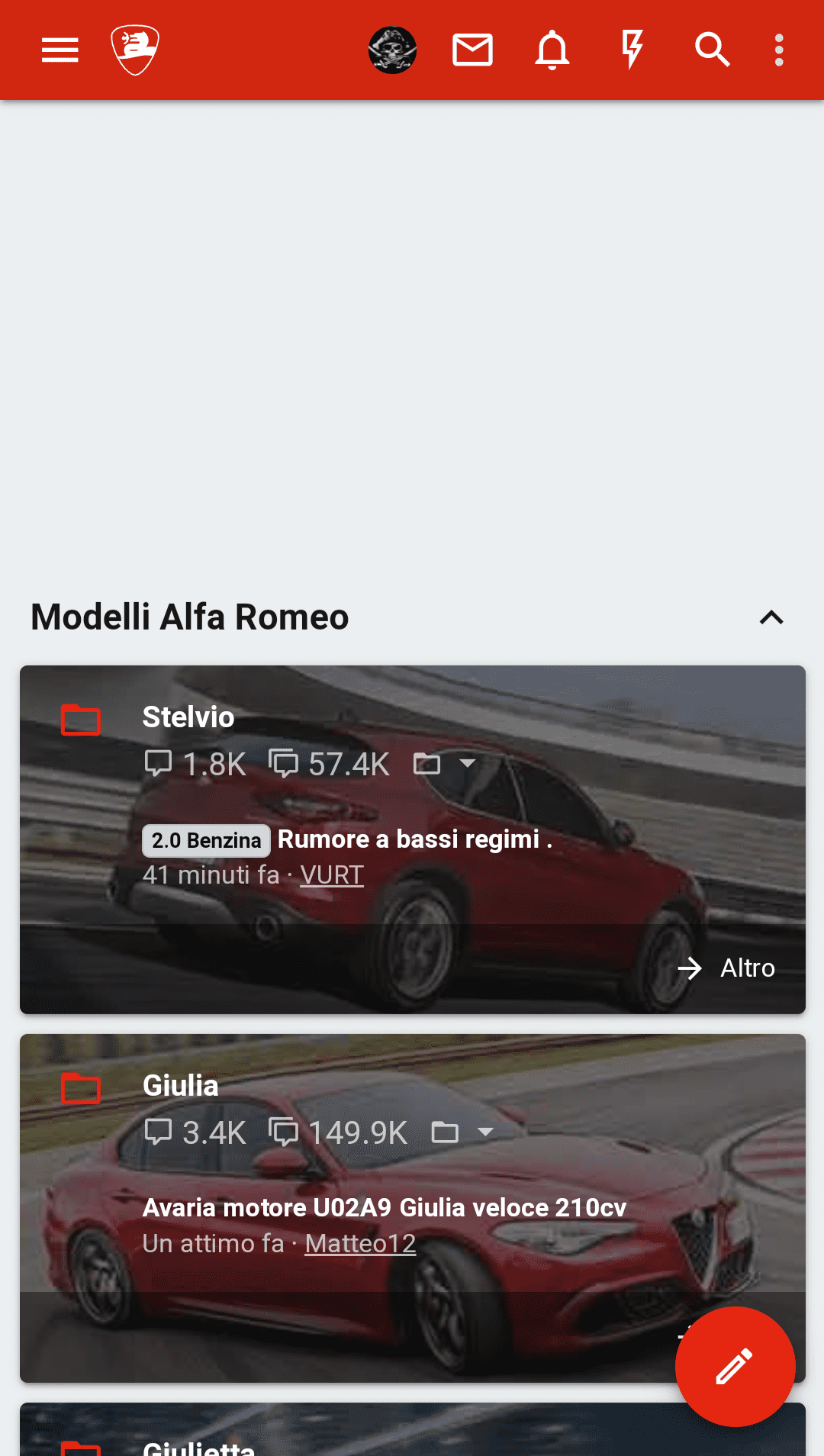Open the hamburger navigation menu
The width and height of the screenshot is (824, 1456).
coord(60,50)
